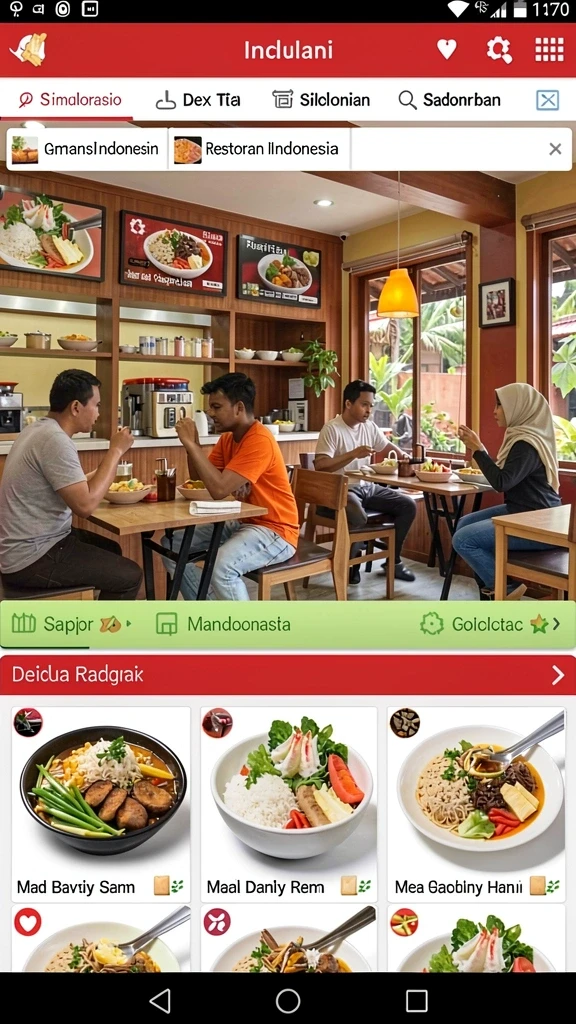Tap the Sapjor option
This screenshot has width=576, height=1024.
71,624
